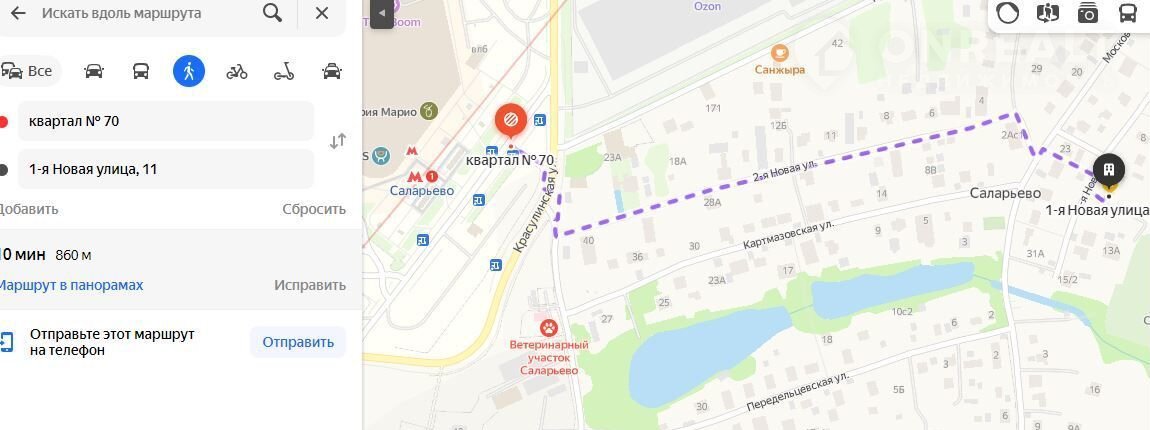The image size is (1150, 430).
Task: Select the 'Все' transport modes chip
Action: tap(30, 71)
